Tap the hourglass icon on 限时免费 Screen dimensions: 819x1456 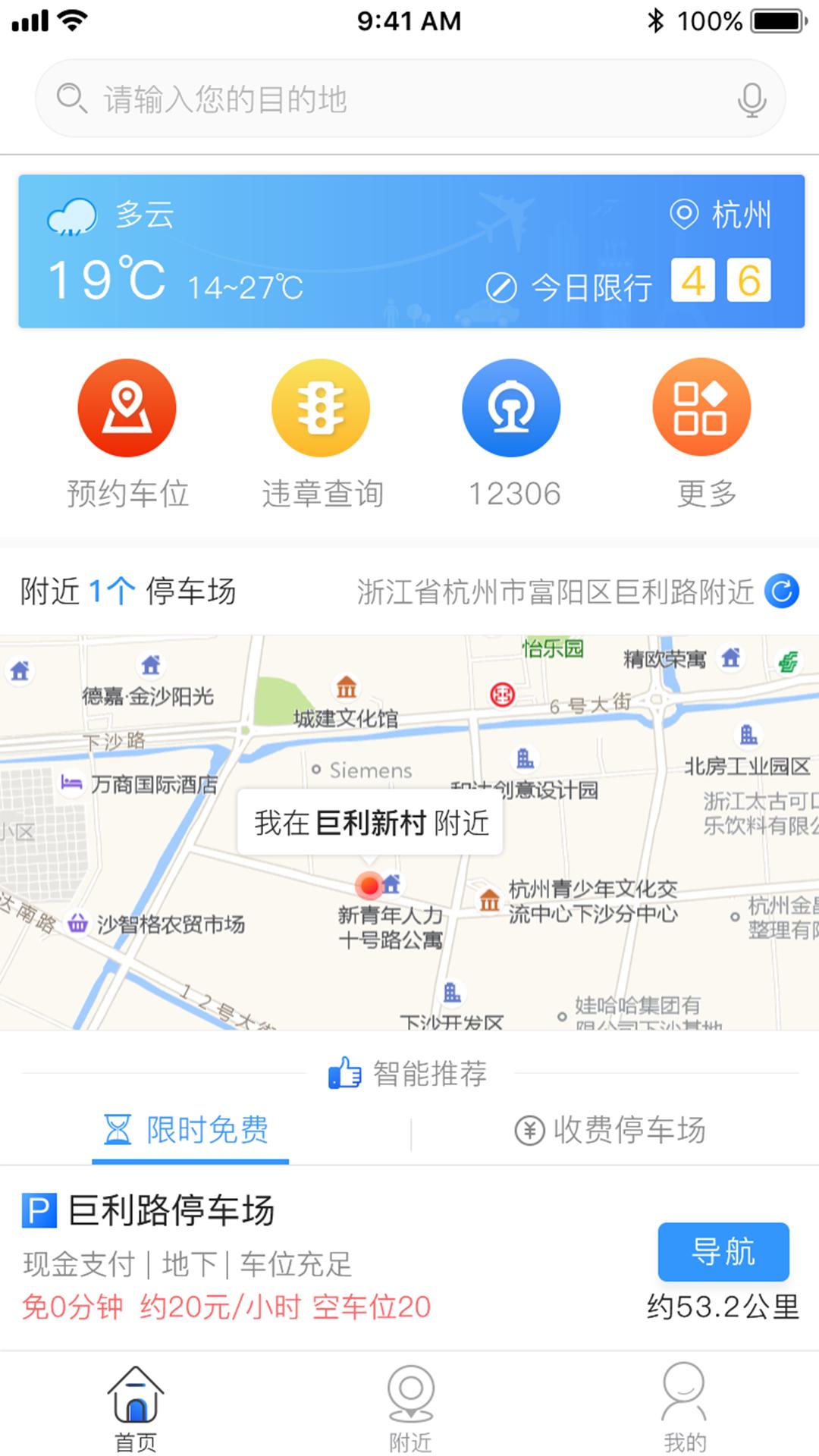pos(118,1129)
